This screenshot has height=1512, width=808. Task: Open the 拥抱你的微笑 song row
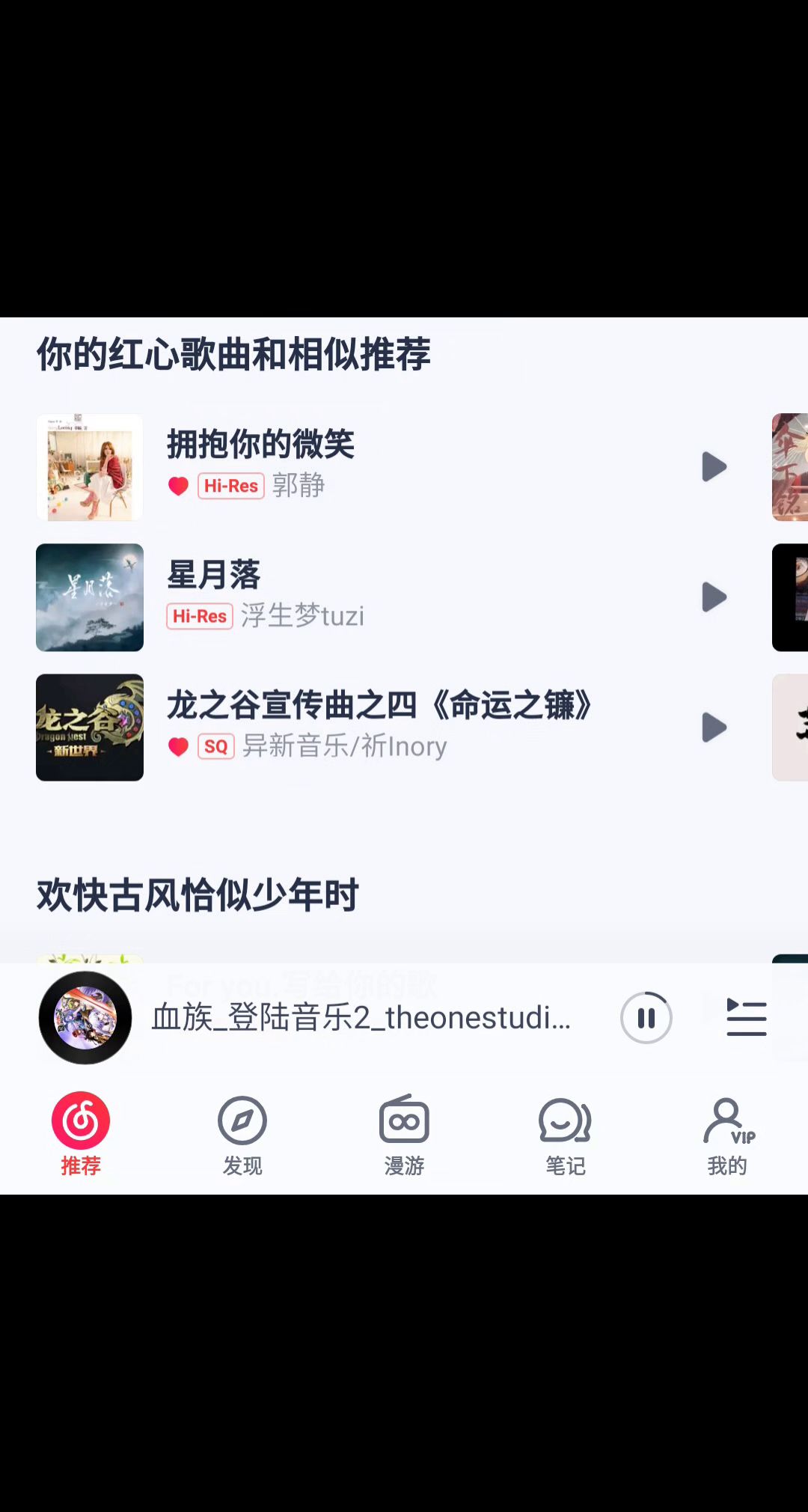374,466
